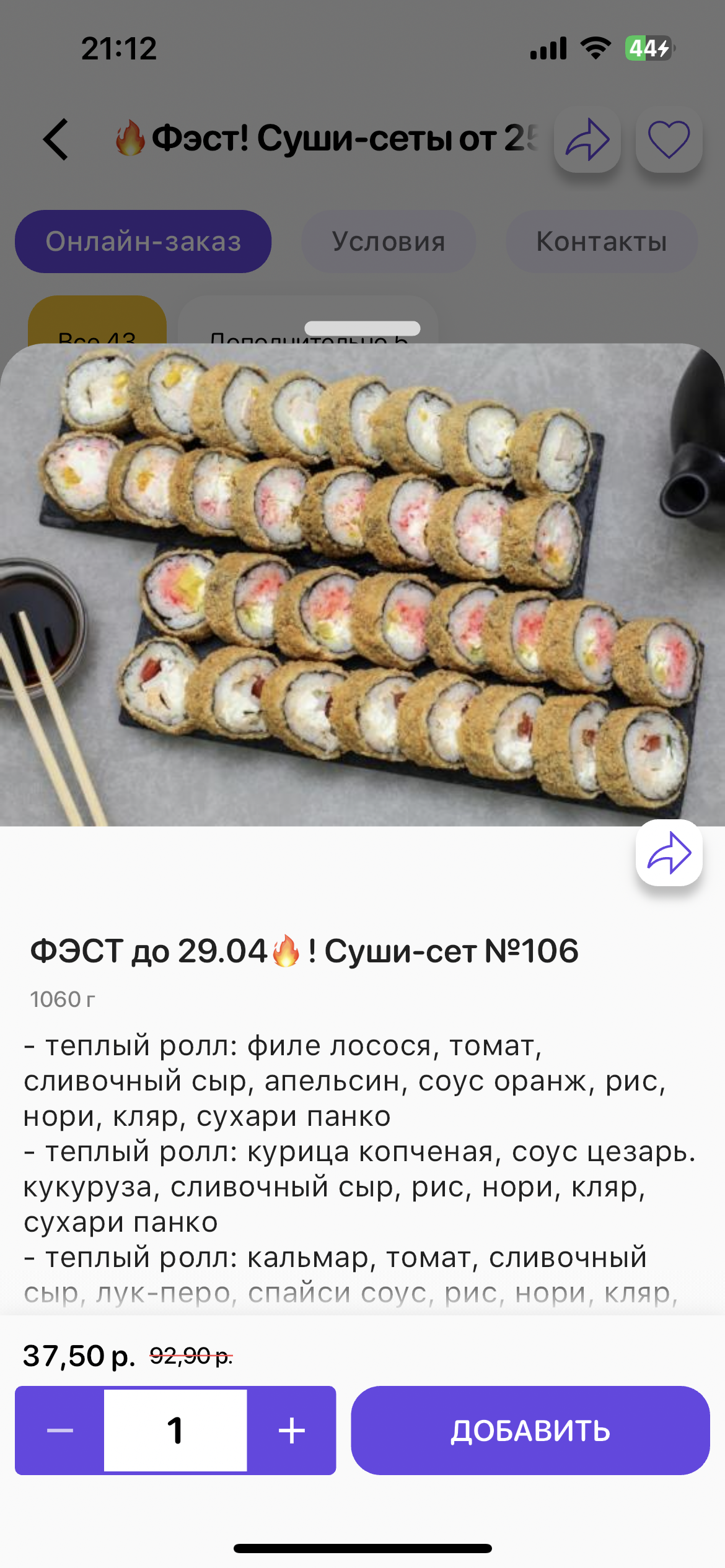The width and height of the screenshot is (725, 1568).
Task: Share Суши-сет №106 via the sheet's arrow icon
Action: pyautogui.click(x=669, y=853)
